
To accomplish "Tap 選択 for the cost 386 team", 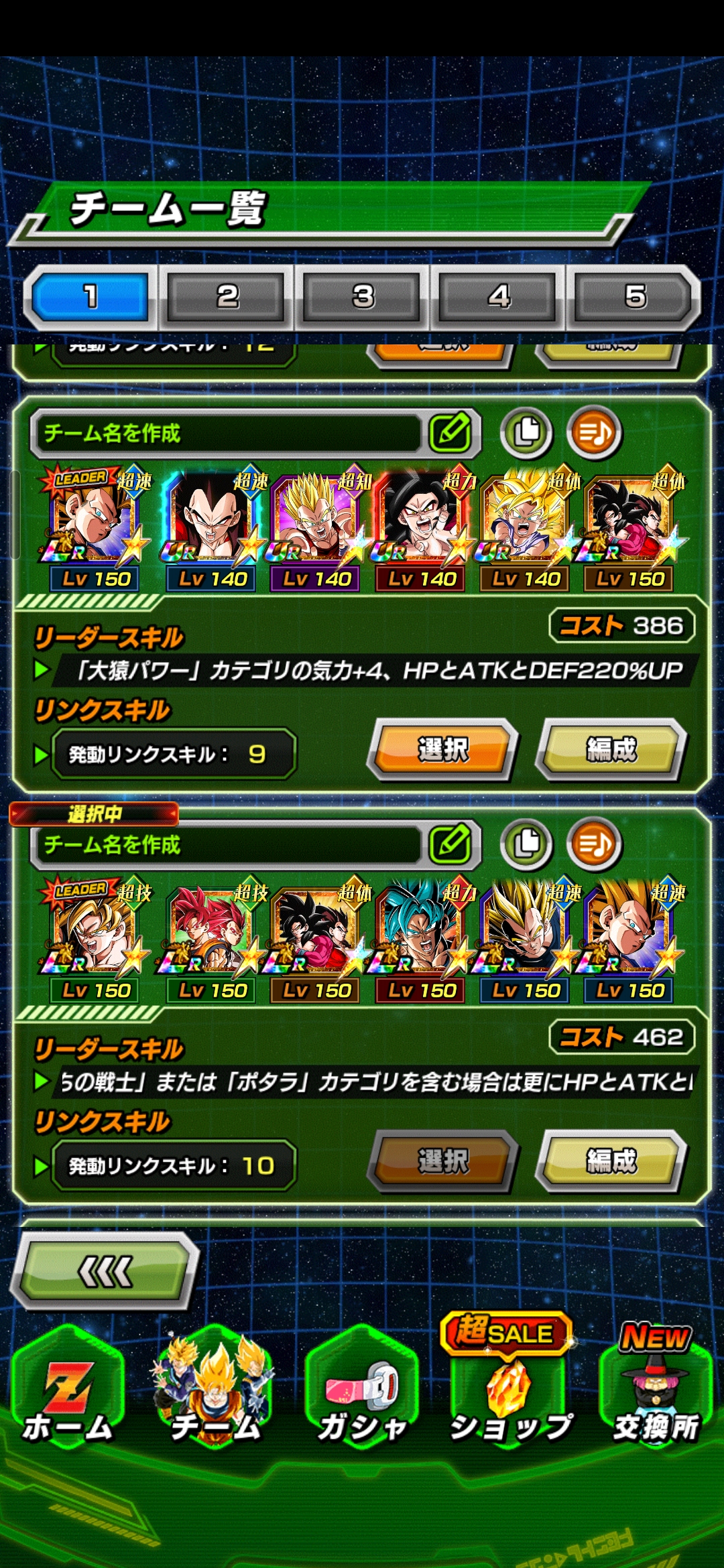I will pos(442,750).
